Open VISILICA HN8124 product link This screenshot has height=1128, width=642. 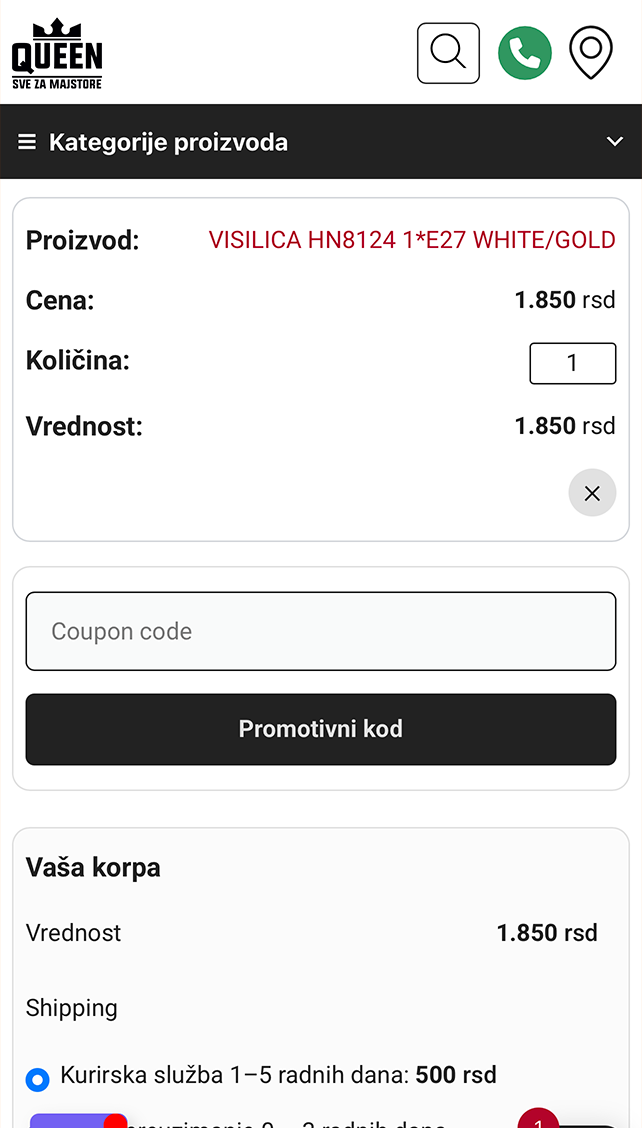(412, 240)
